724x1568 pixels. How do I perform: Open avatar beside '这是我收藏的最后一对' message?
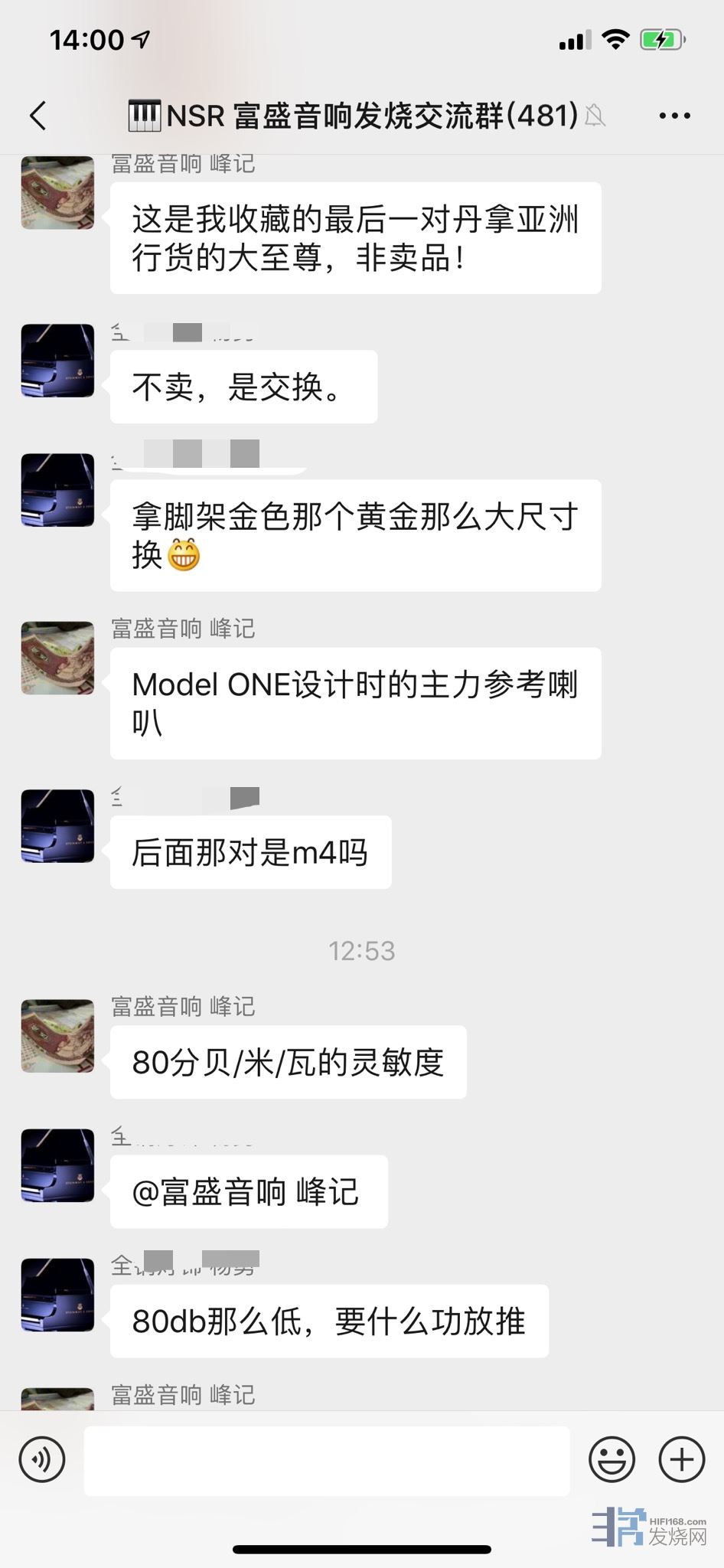coord(57,193)
